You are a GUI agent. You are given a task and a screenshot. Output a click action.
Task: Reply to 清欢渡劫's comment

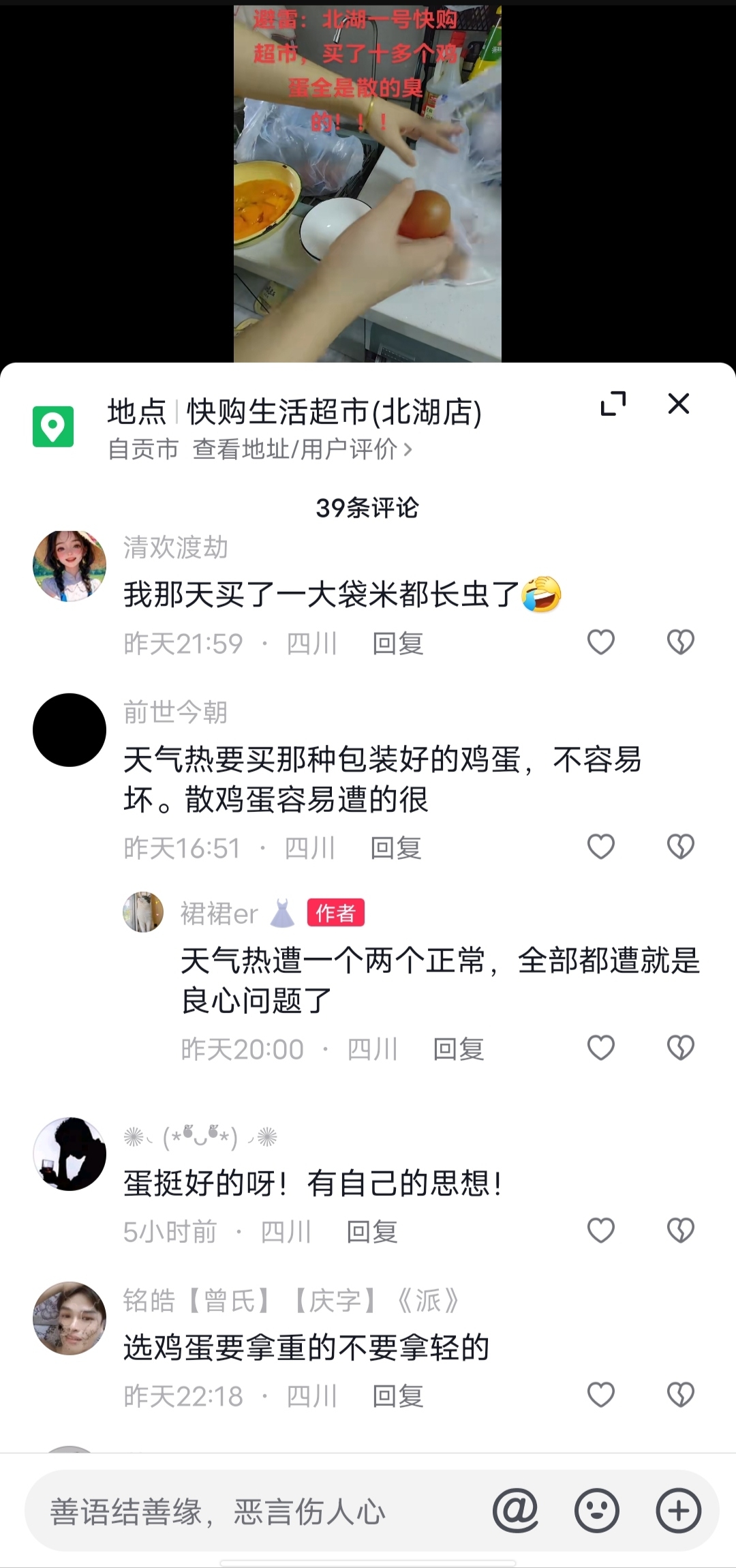pyautogui.click(x=398, y=644)
